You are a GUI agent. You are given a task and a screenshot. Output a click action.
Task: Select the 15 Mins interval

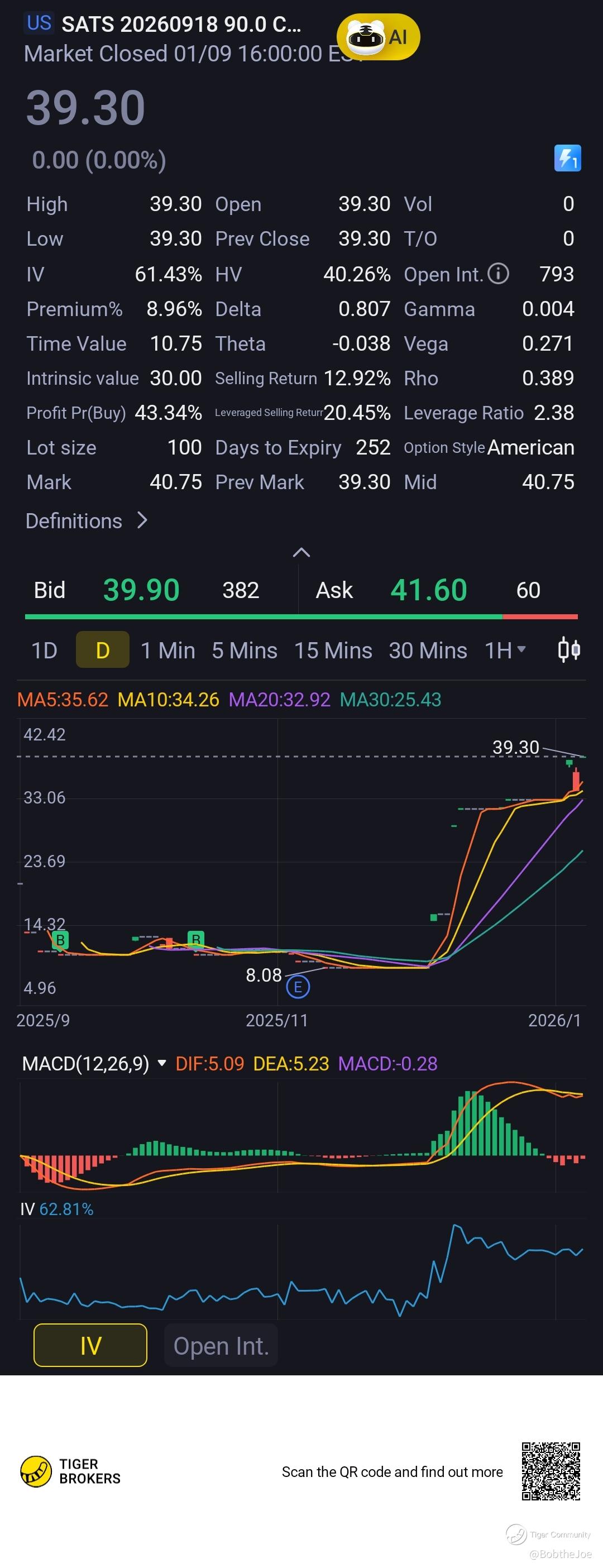(x=333, y=650)
